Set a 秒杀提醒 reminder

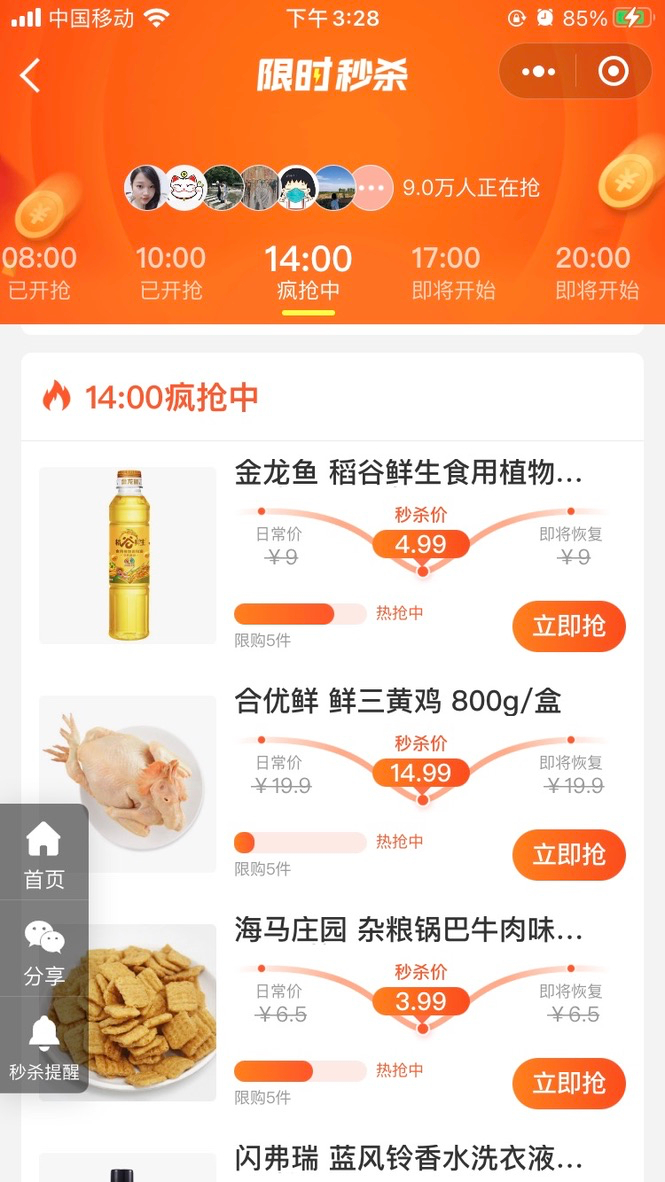[44, 1048]
